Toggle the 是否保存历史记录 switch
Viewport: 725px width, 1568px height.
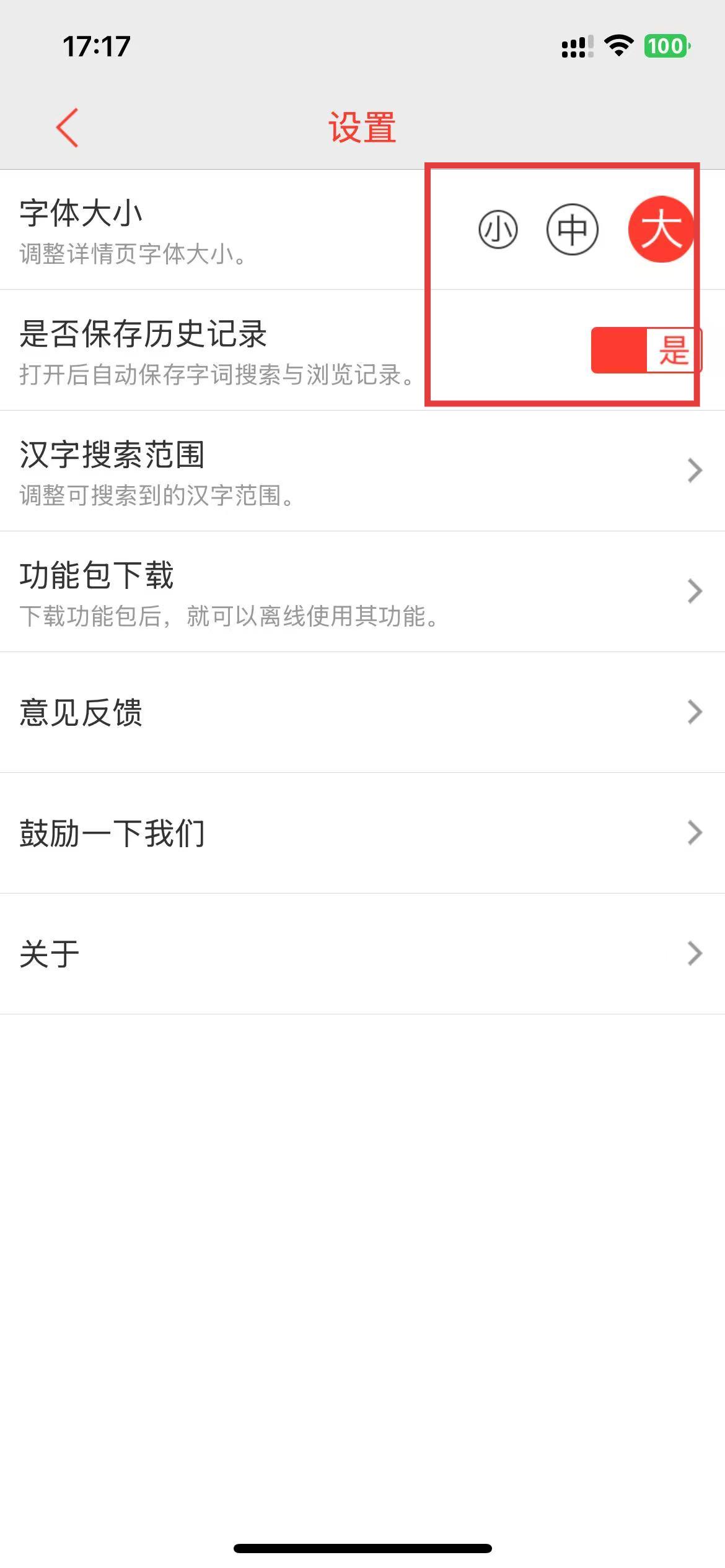tap(646, 351)
